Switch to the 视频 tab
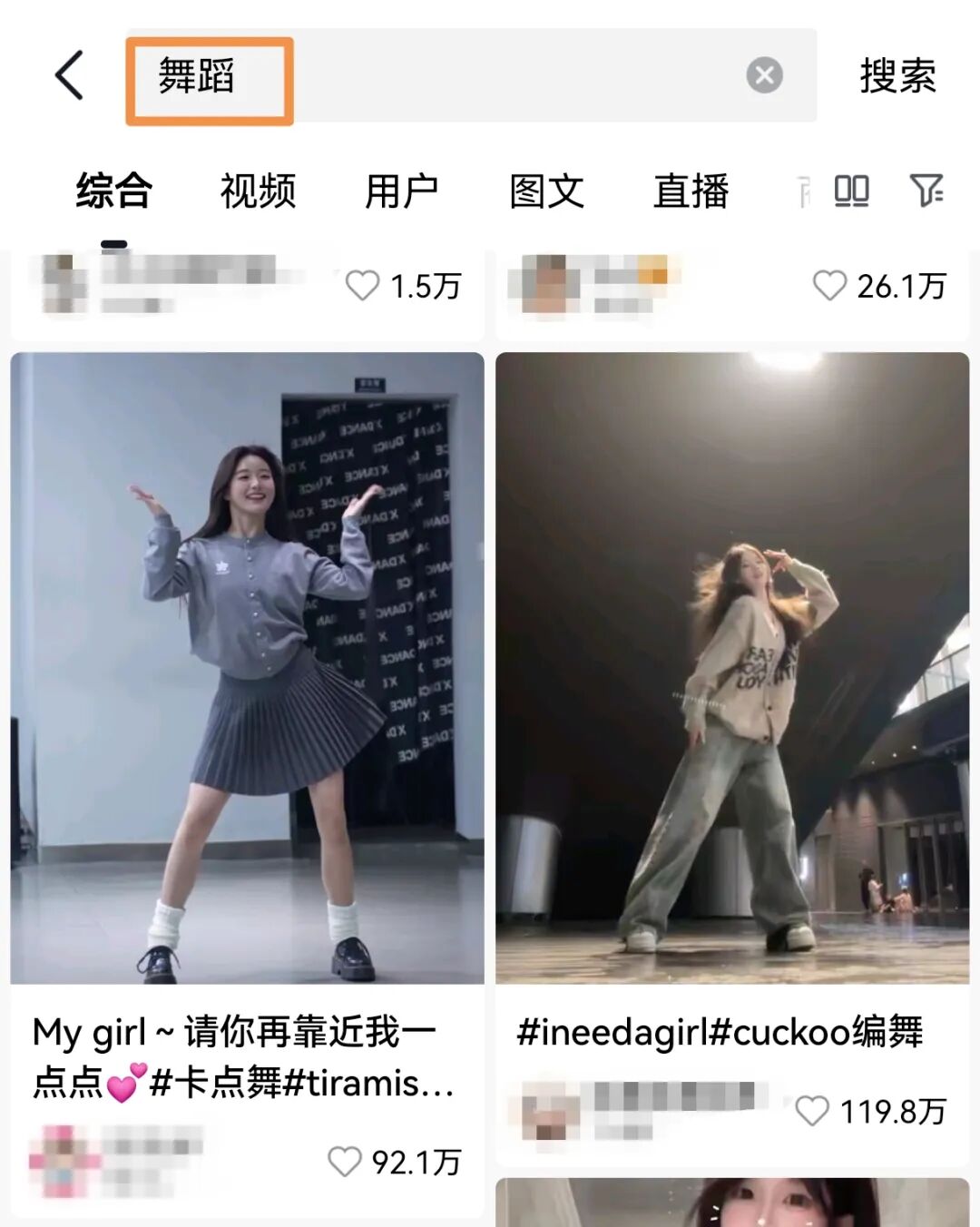The height and width of the screenshot is (1227, 980). click(258, 191)
